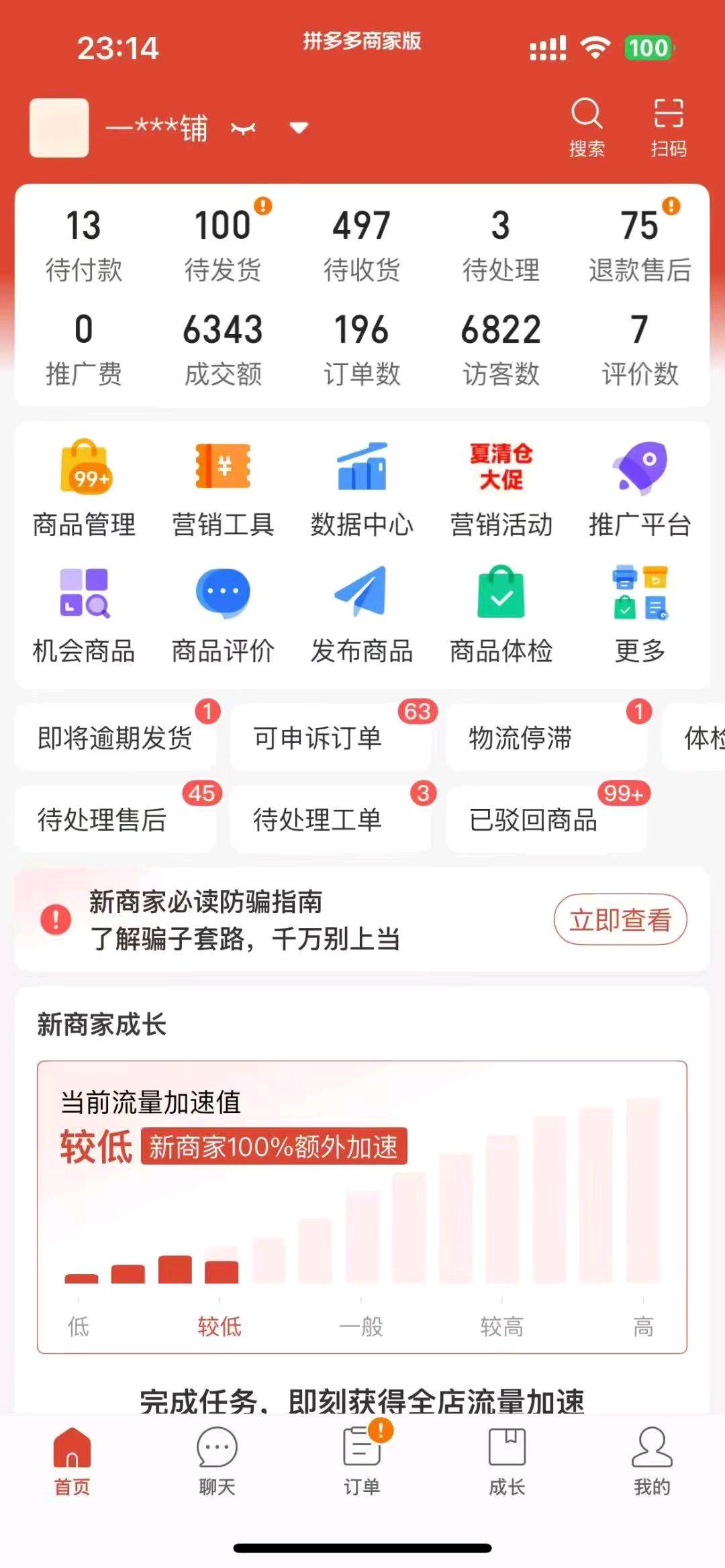Open the 商品管理 product management icon

(x=83, y=486)
